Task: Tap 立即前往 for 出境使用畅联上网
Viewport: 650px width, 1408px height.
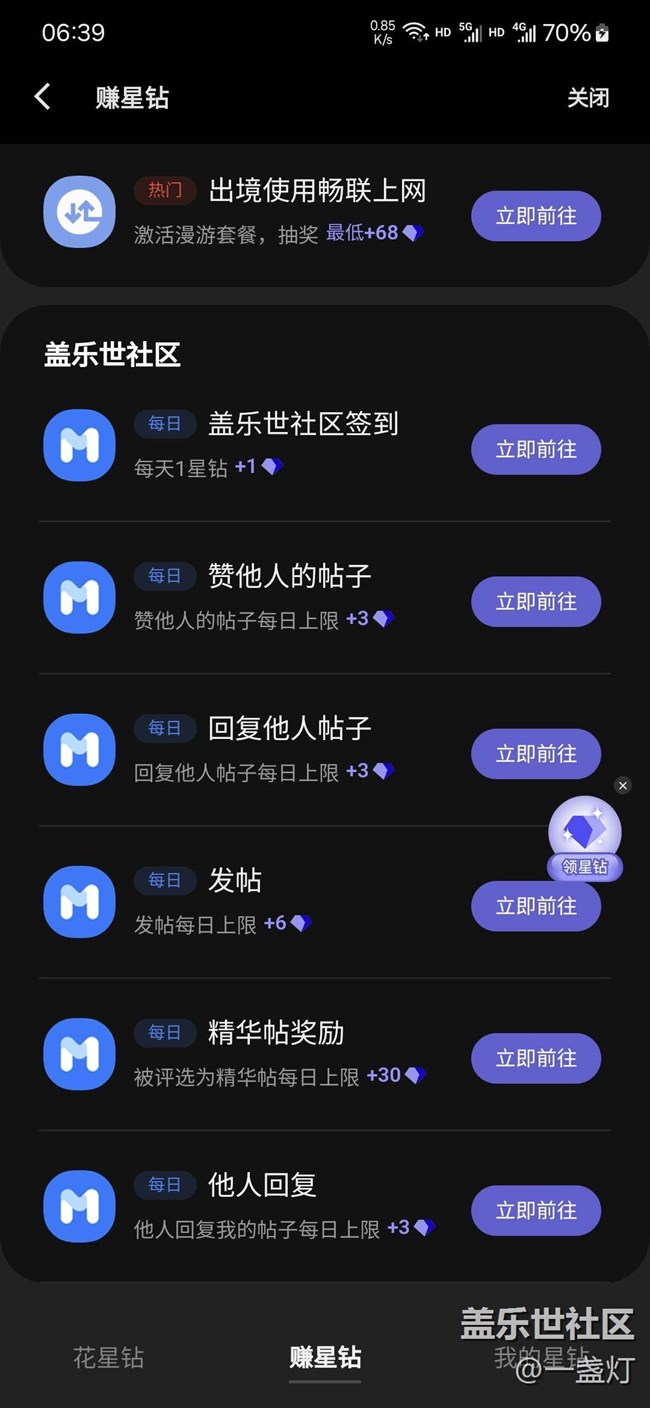Action: tap(535, 217)
